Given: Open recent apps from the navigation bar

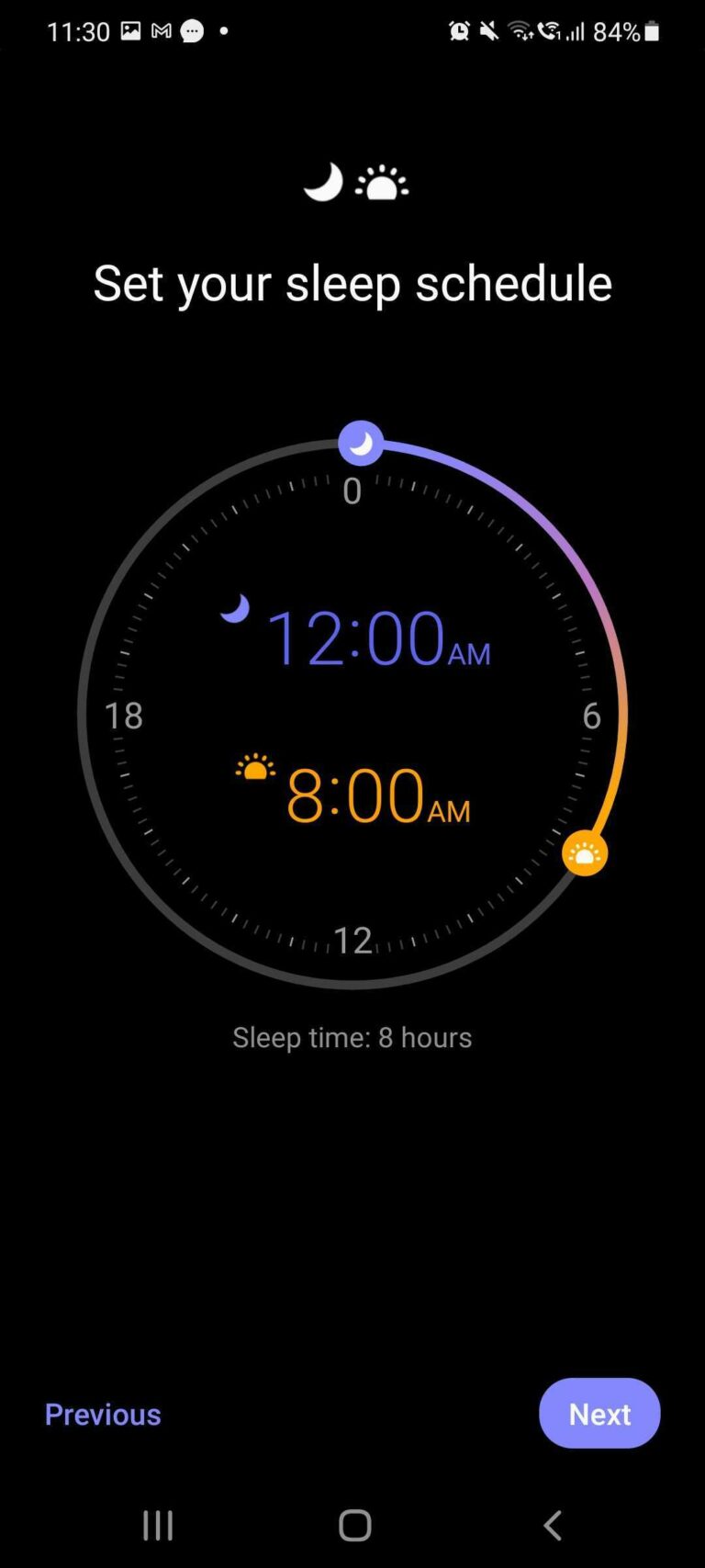Looking at the screenshot, I should click(x=158, y=1526).
